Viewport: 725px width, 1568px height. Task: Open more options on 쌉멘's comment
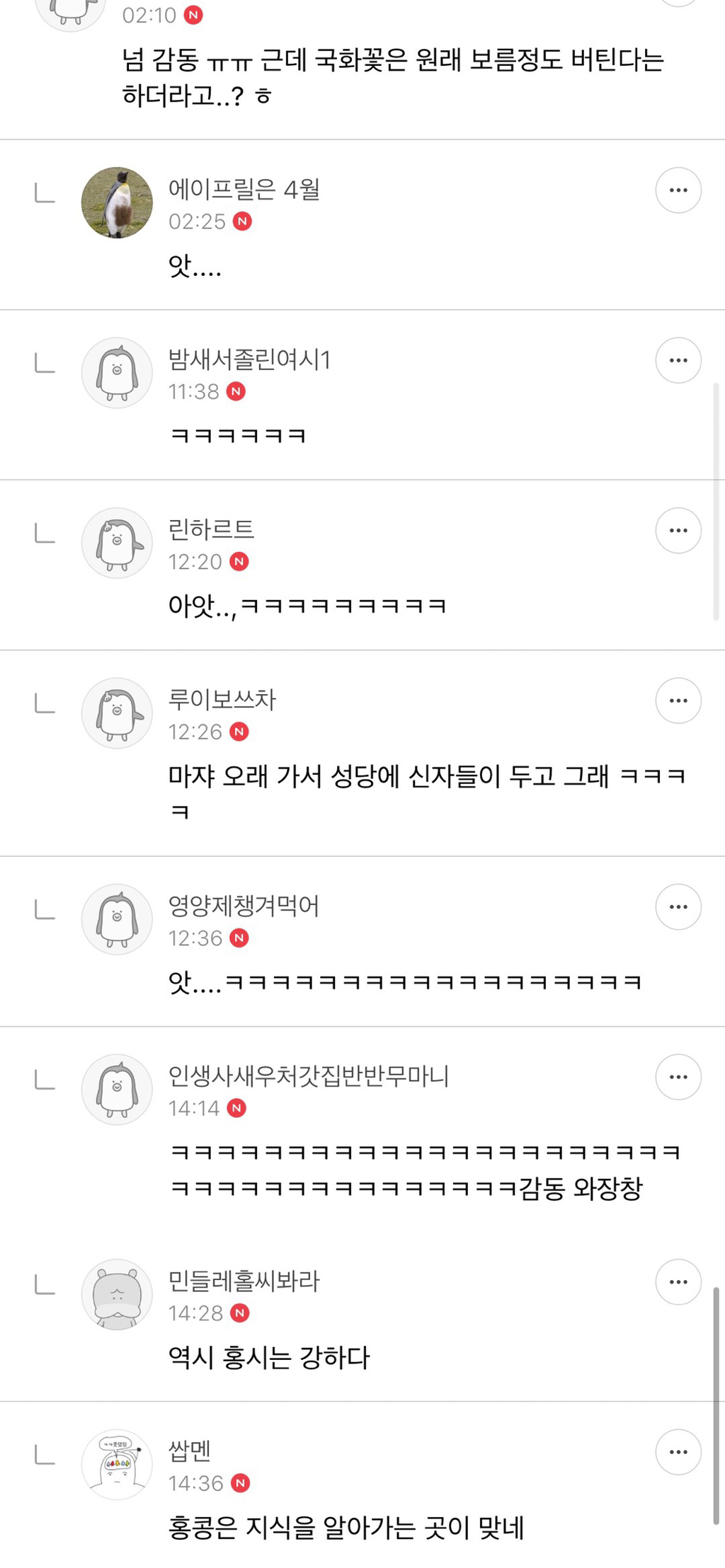[678, 1452]
